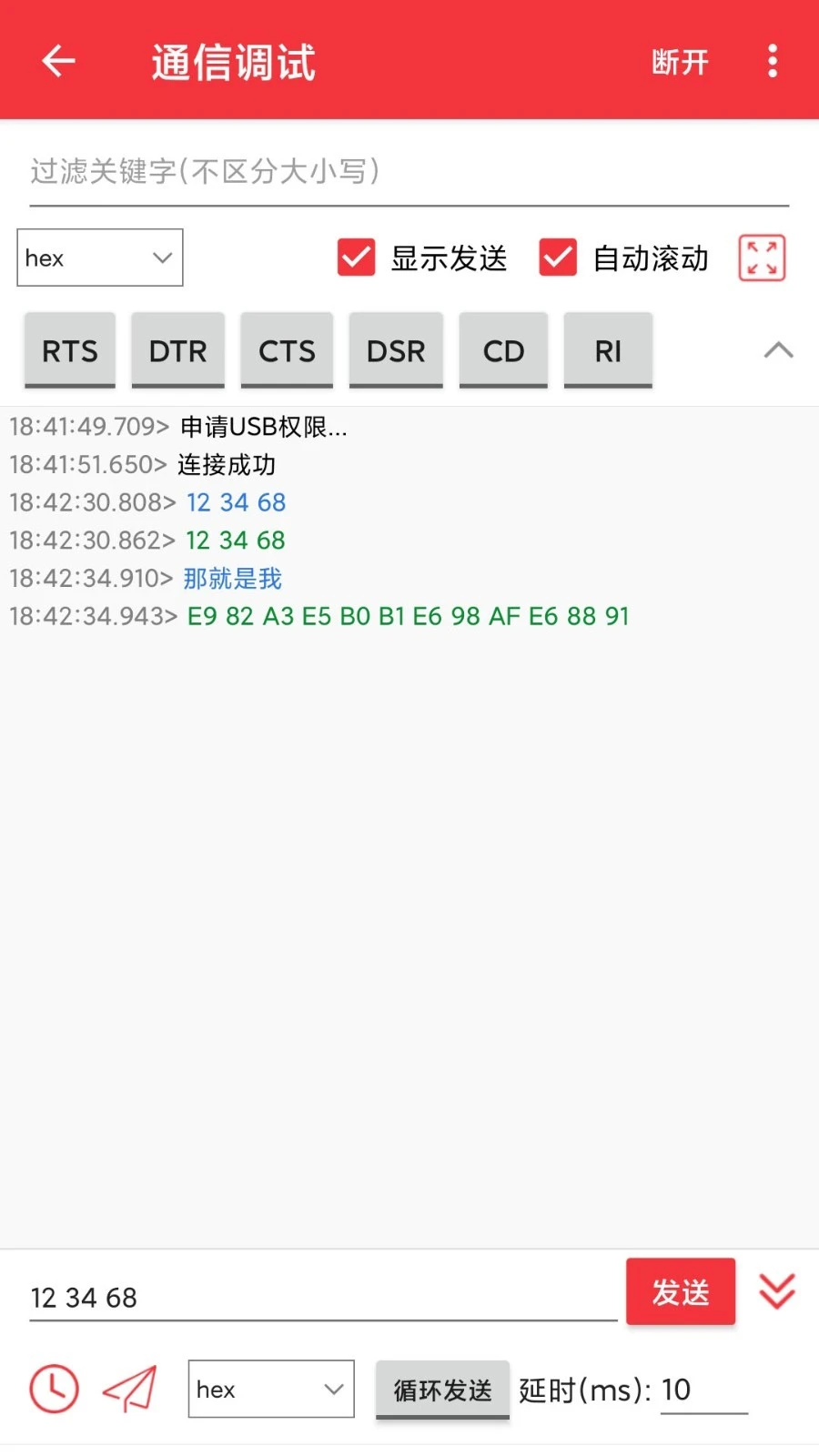Click the 循环发送 loop send button
The width and height of the screenshot is (819, 1456).
442,1390
